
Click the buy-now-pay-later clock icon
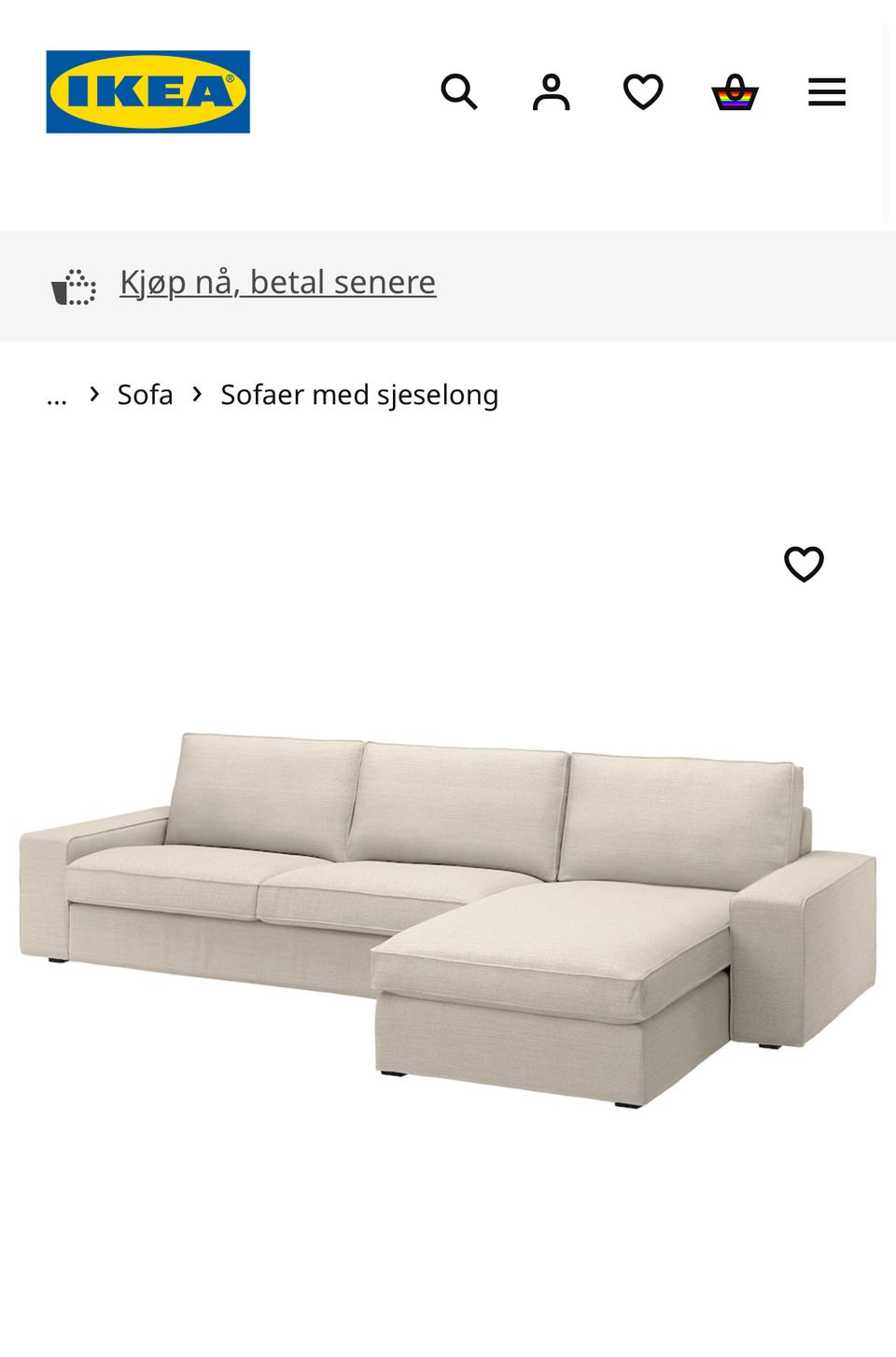click(x=75, y=285)
